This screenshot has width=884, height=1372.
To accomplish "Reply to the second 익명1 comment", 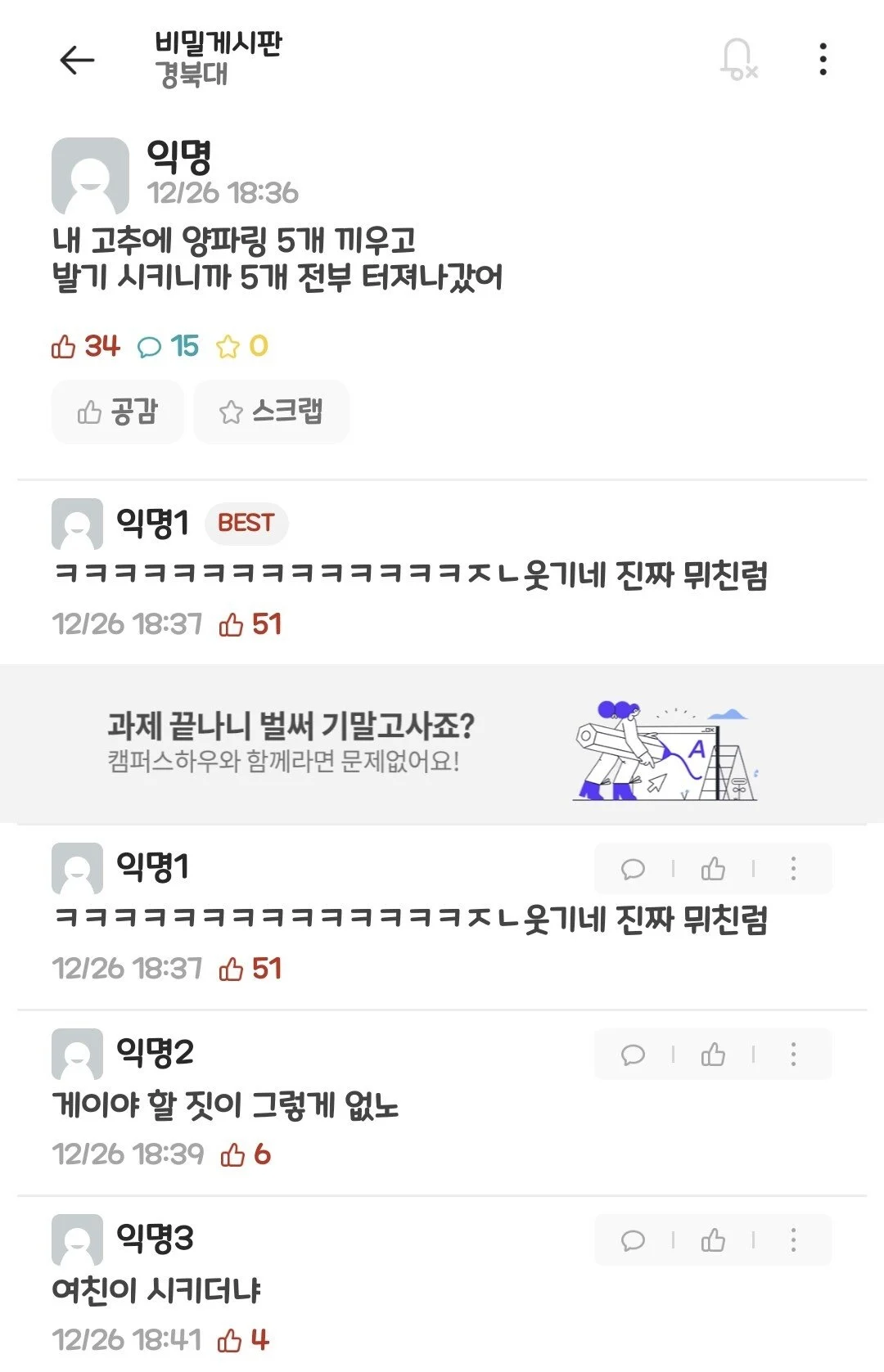I will [633, 869].
